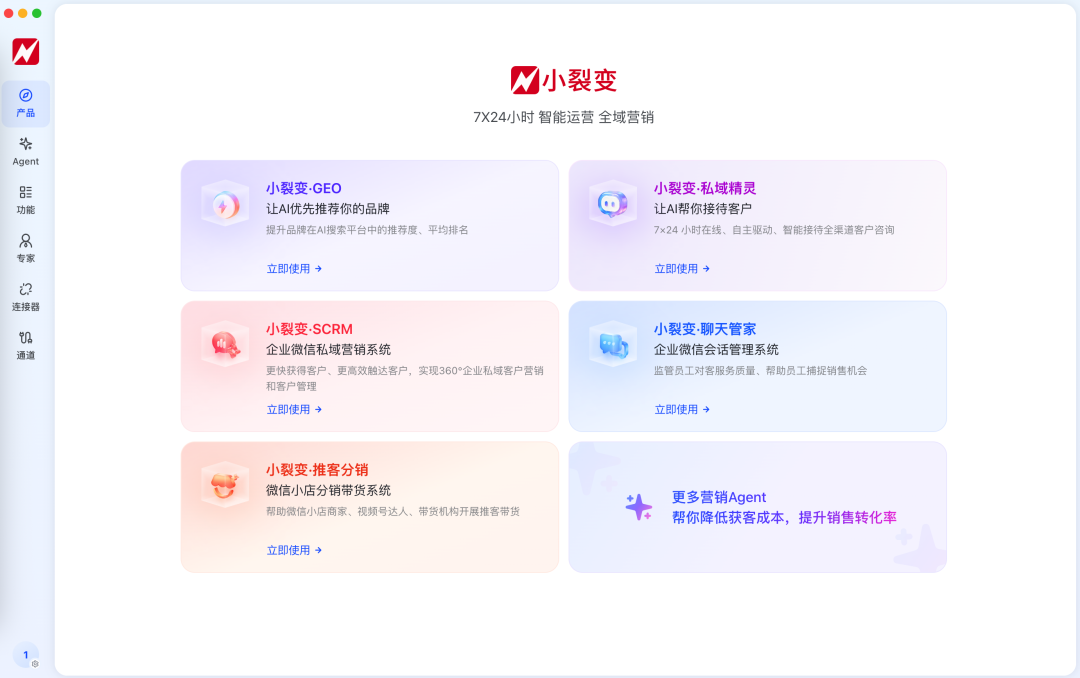This screenshot has height=678, width=1080.
Task: Click 立即使用 for 小裂变·私域精灵
Action: 682,269
